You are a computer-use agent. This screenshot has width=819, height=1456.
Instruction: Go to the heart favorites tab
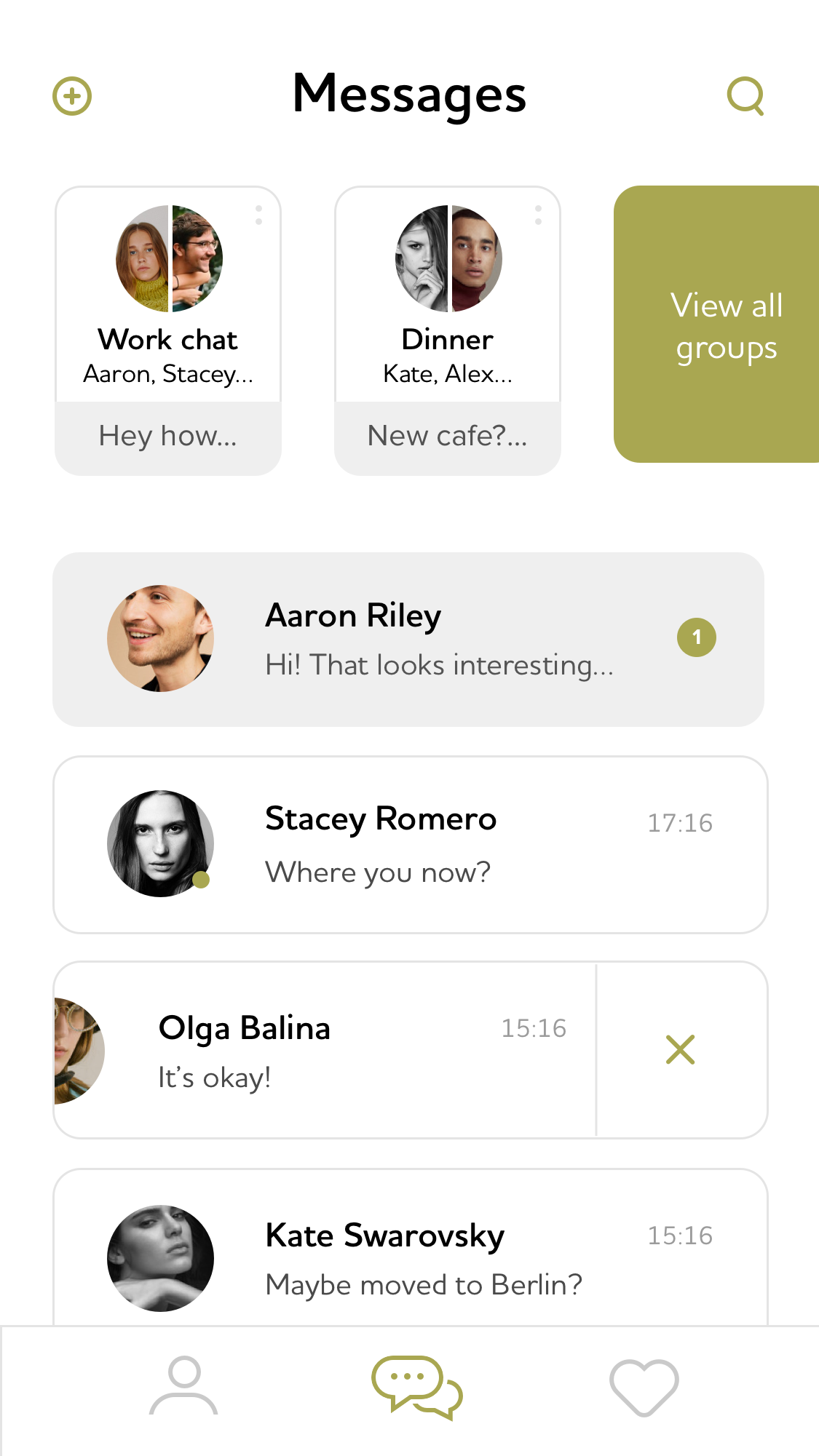[644, 1388]
